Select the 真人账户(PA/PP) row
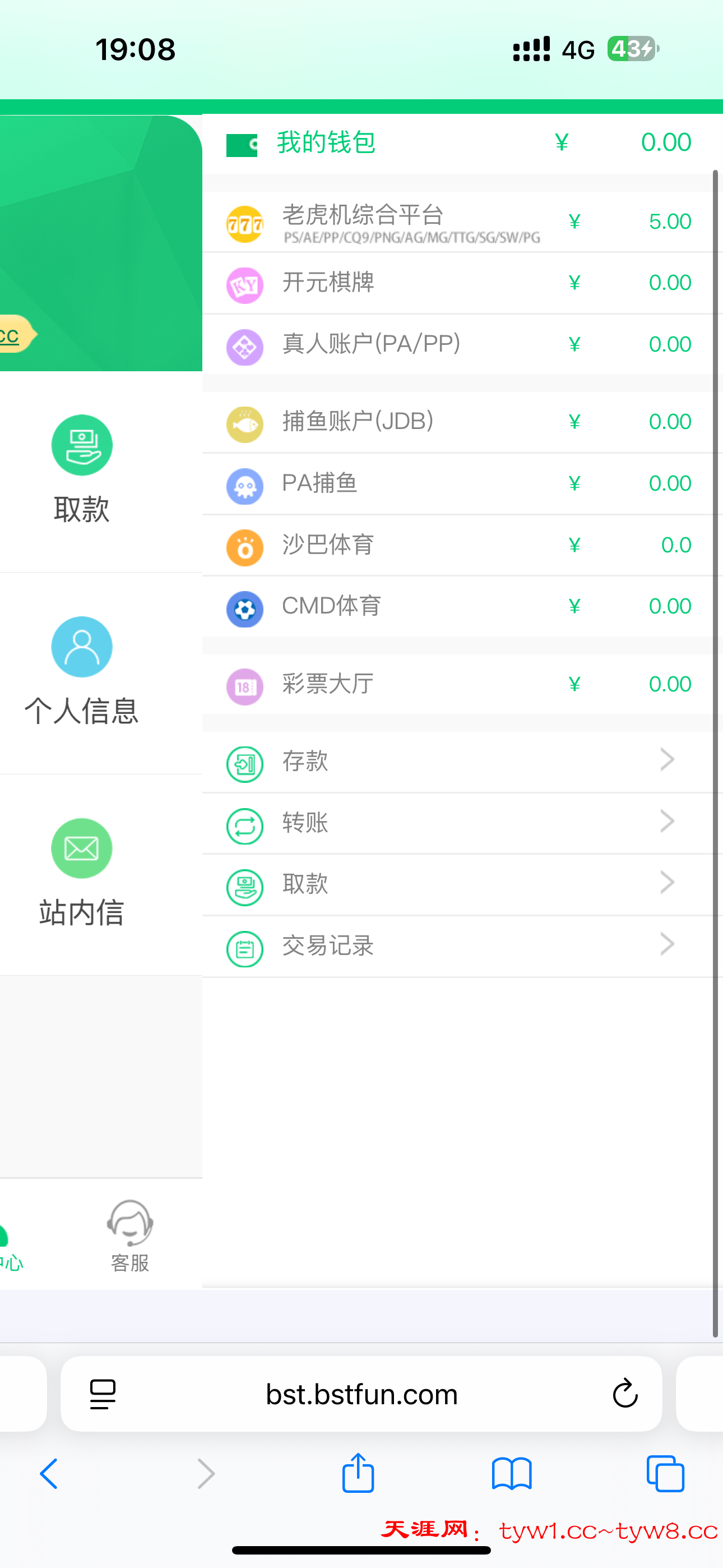Screen dimensions: 723x1568 tap(456, 344)
